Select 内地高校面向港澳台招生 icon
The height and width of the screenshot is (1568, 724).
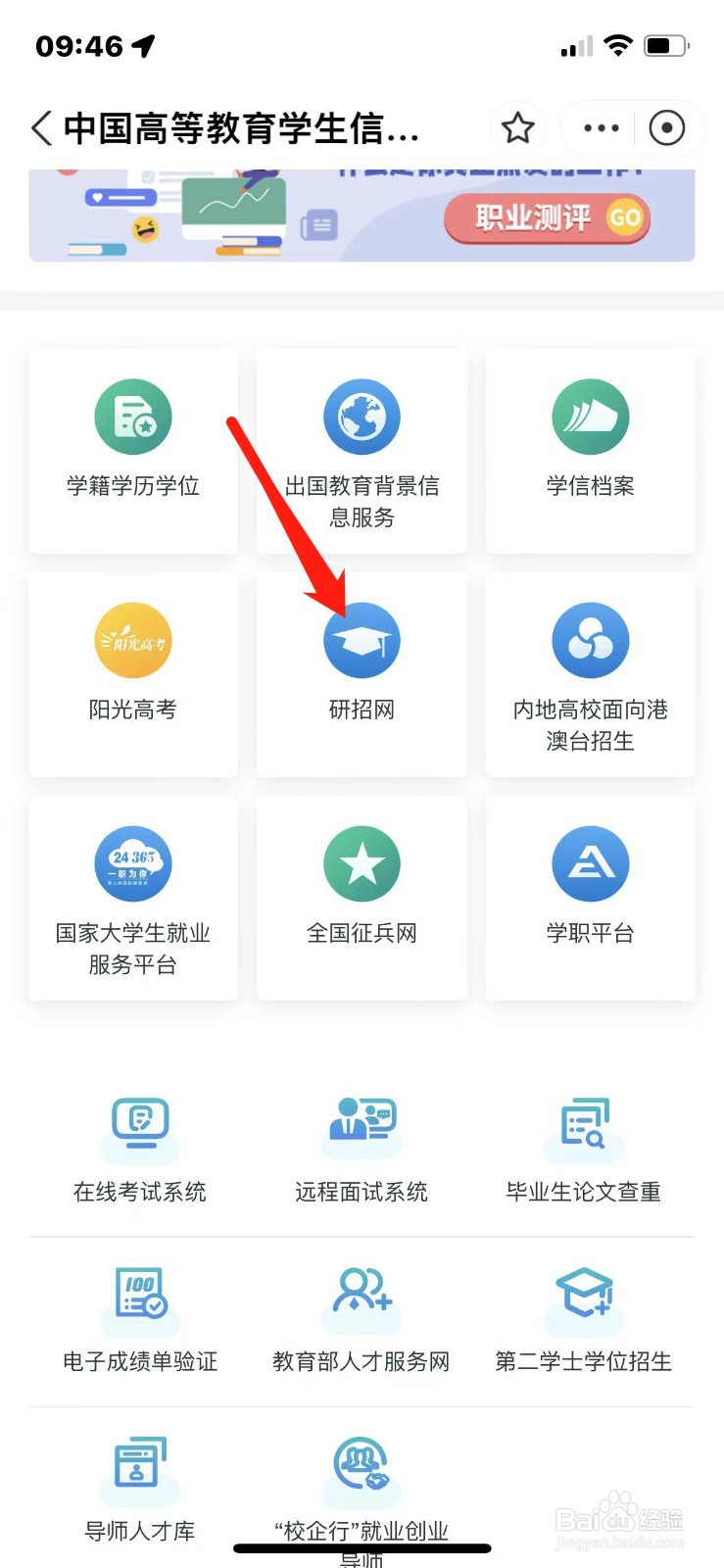(590, 639)
